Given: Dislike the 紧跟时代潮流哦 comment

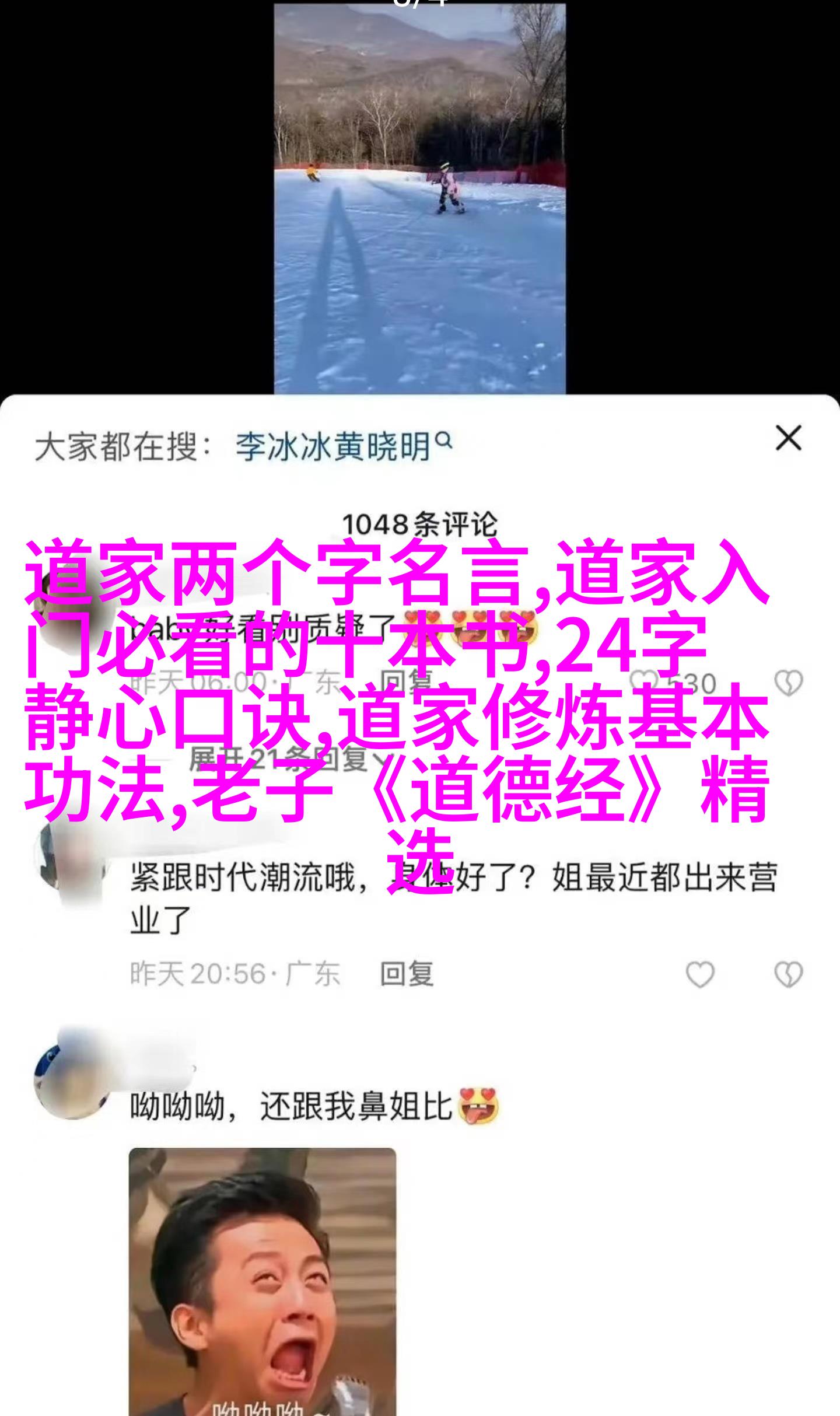Looking at the screenshot, I should coord(788,974).
